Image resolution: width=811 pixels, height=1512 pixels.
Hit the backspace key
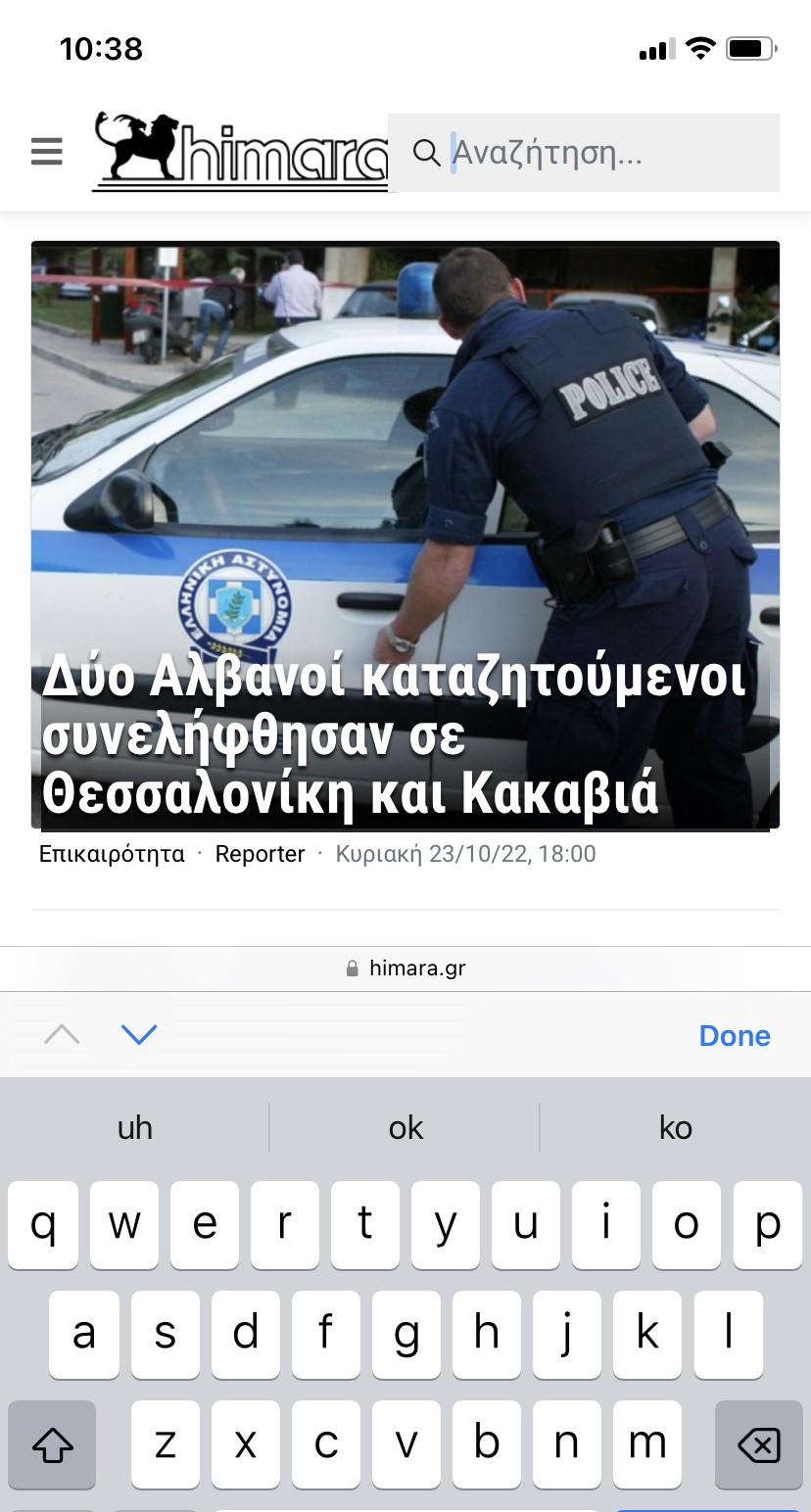758,1444
